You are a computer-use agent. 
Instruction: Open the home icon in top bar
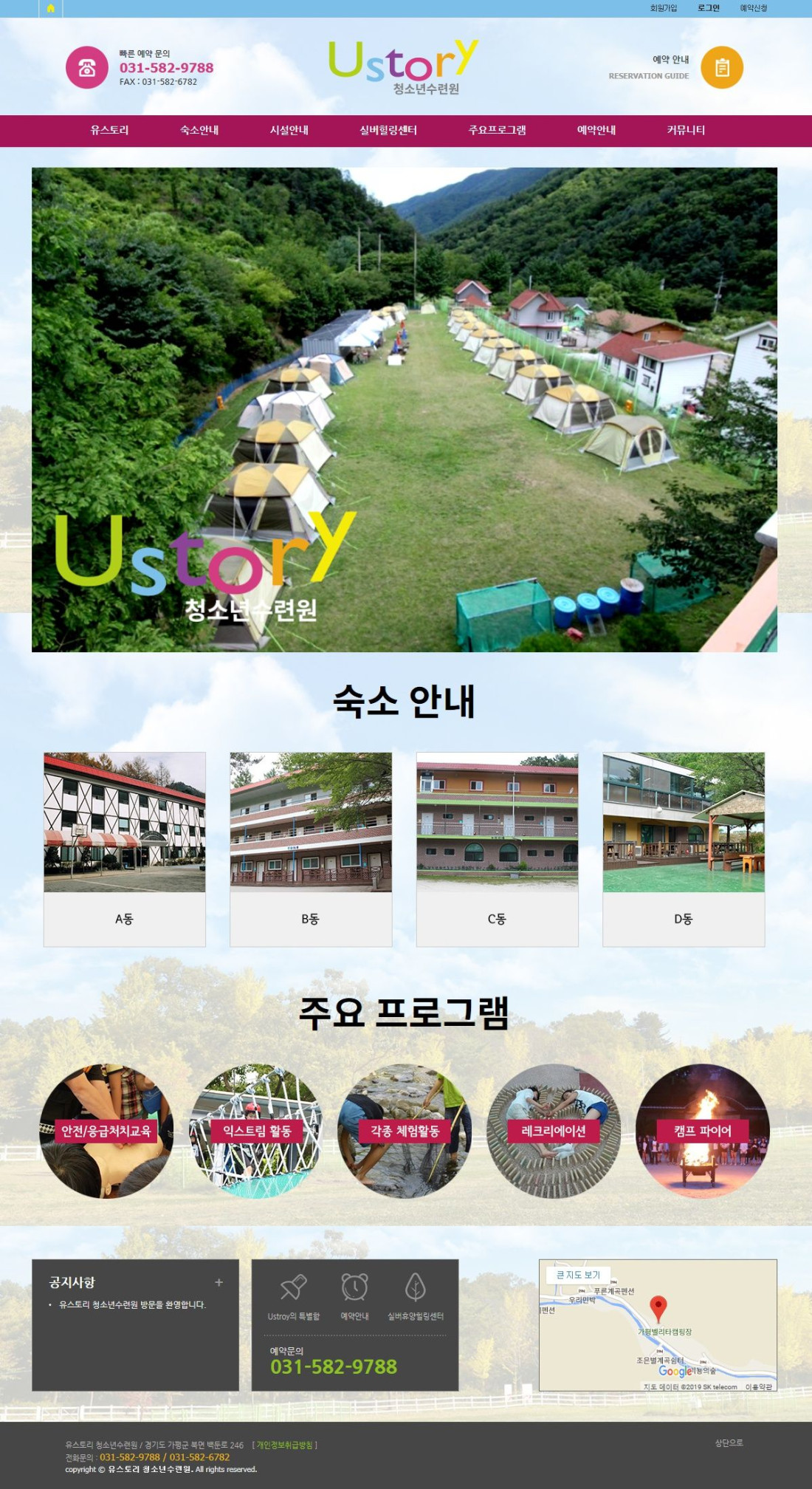pos(50,8)
